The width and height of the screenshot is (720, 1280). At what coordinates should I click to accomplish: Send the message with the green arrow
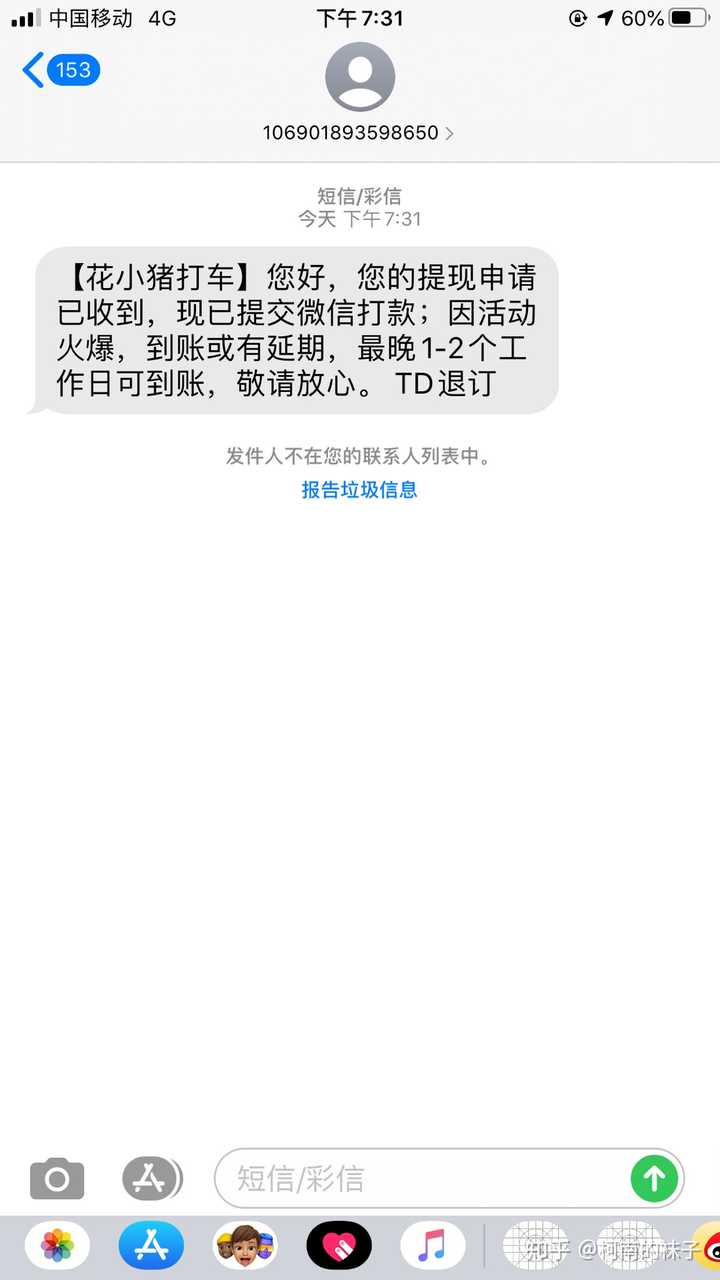point(654,1179)
